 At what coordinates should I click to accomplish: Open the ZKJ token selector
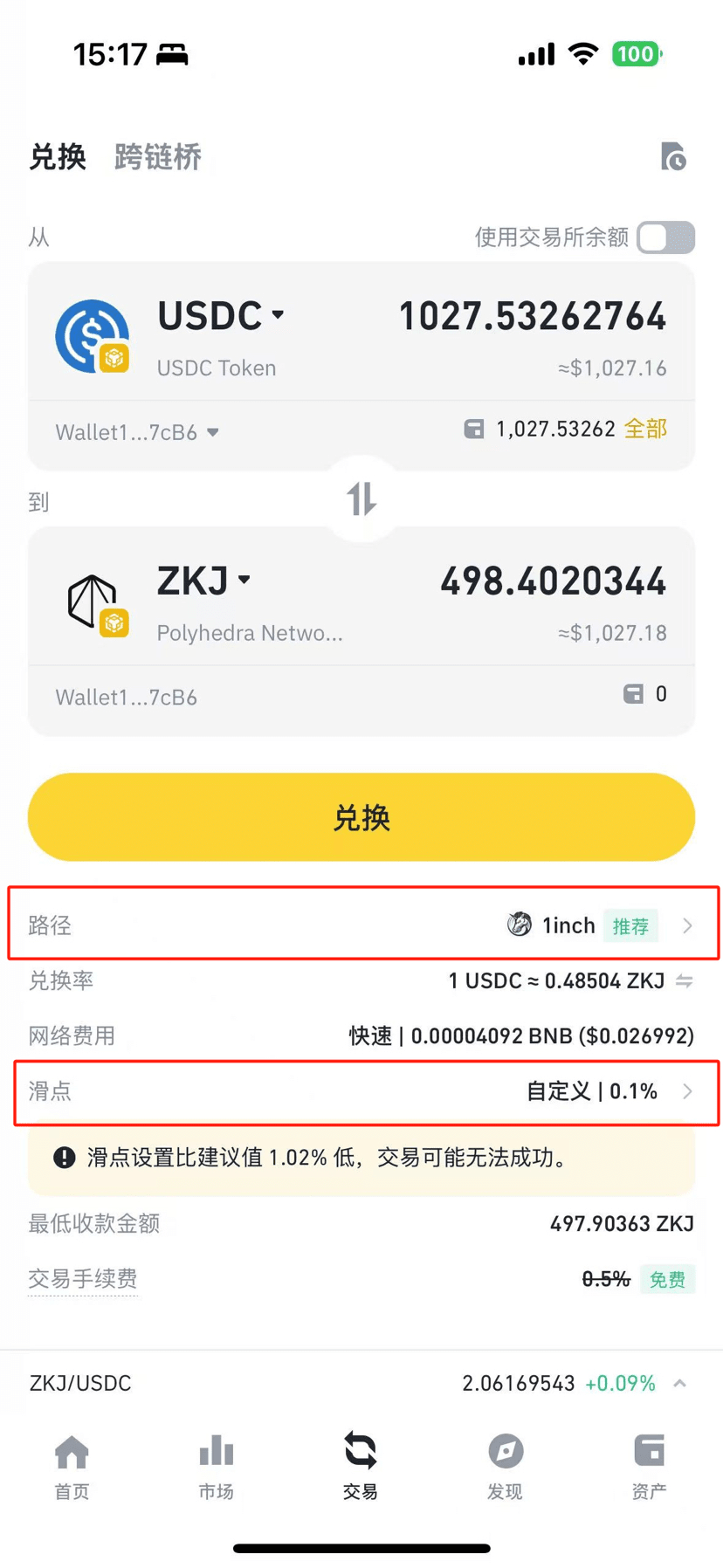coord(204,581)
